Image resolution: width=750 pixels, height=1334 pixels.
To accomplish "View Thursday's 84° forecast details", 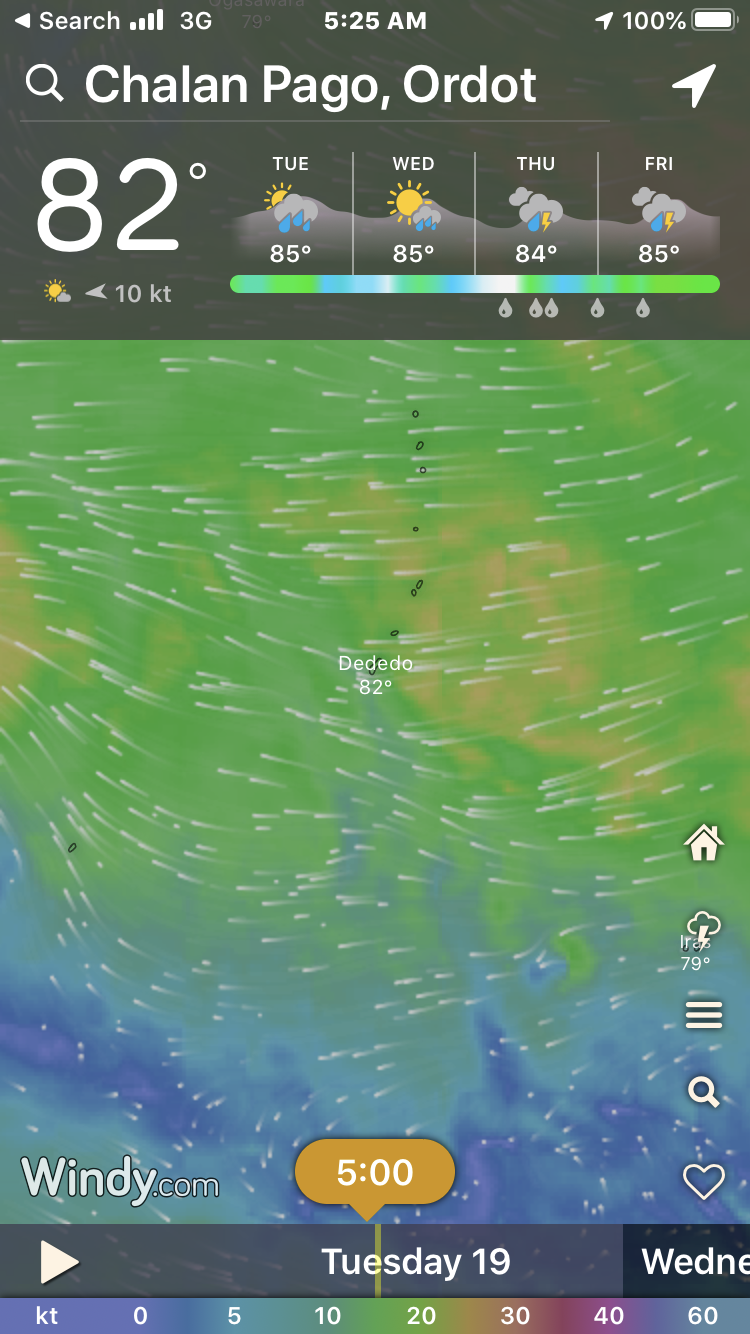I will pyautogui.click(x=536, y=212).
